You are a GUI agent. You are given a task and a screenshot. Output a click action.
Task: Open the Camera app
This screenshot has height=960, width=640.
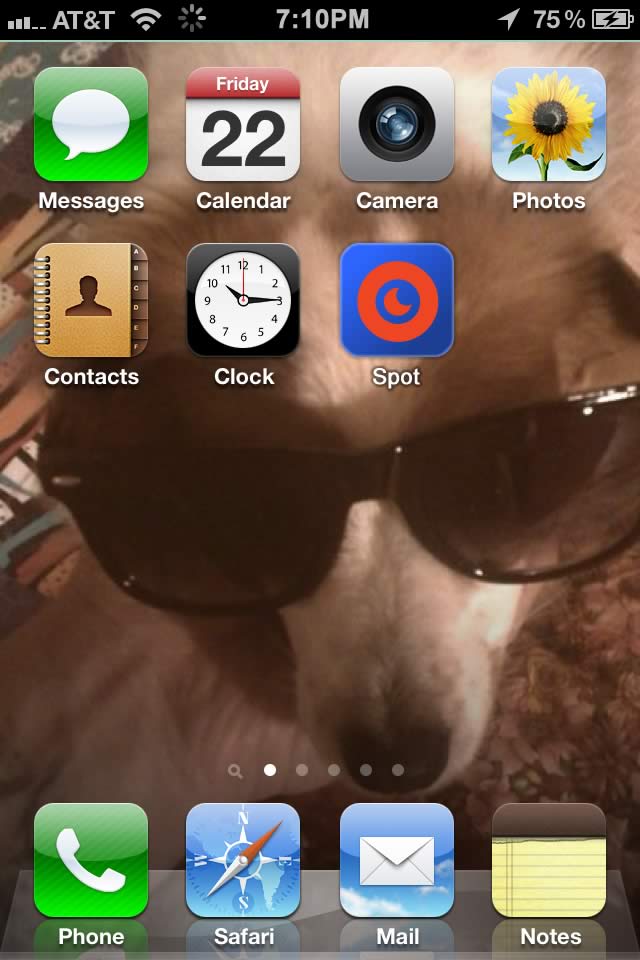(397, 124)
